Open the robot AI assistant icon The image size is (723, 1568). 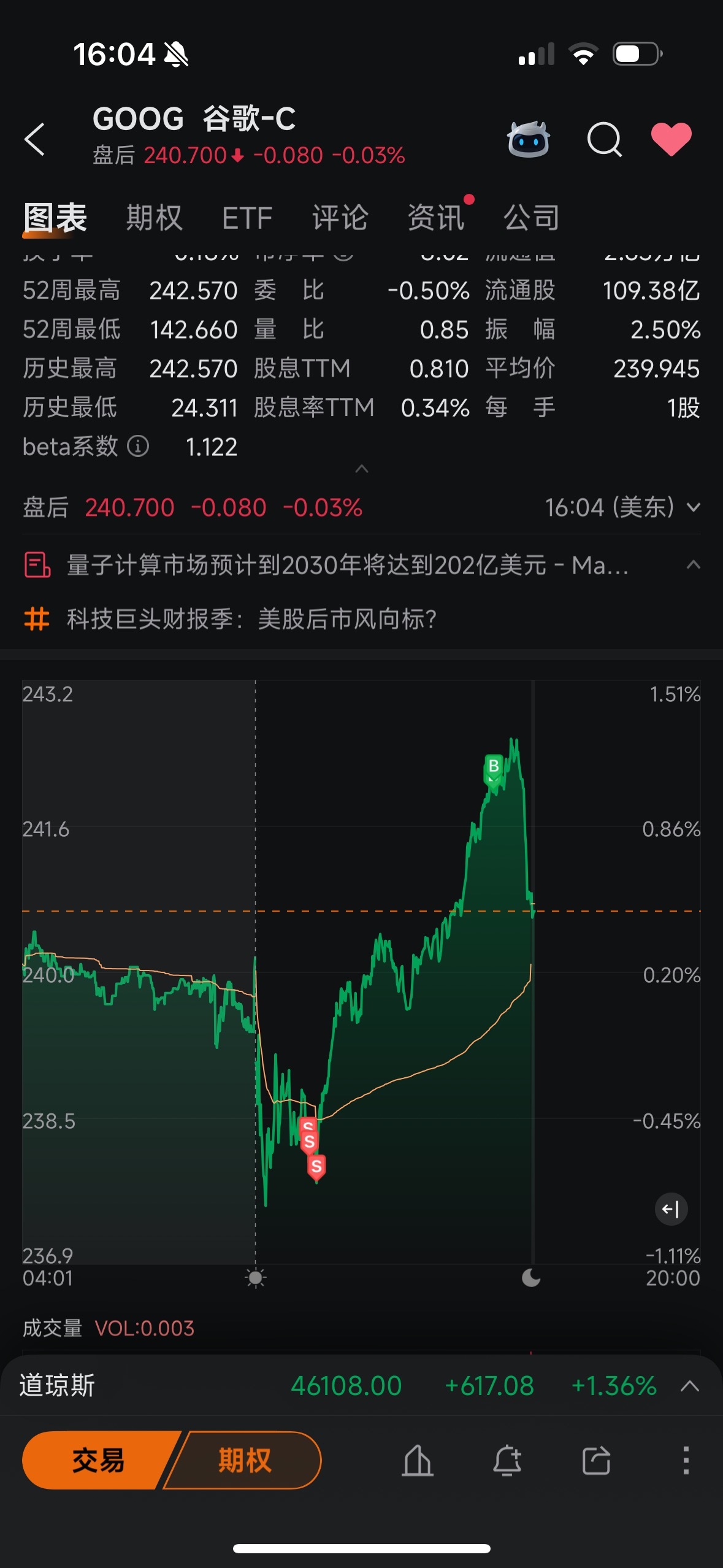tap(528, 139)
